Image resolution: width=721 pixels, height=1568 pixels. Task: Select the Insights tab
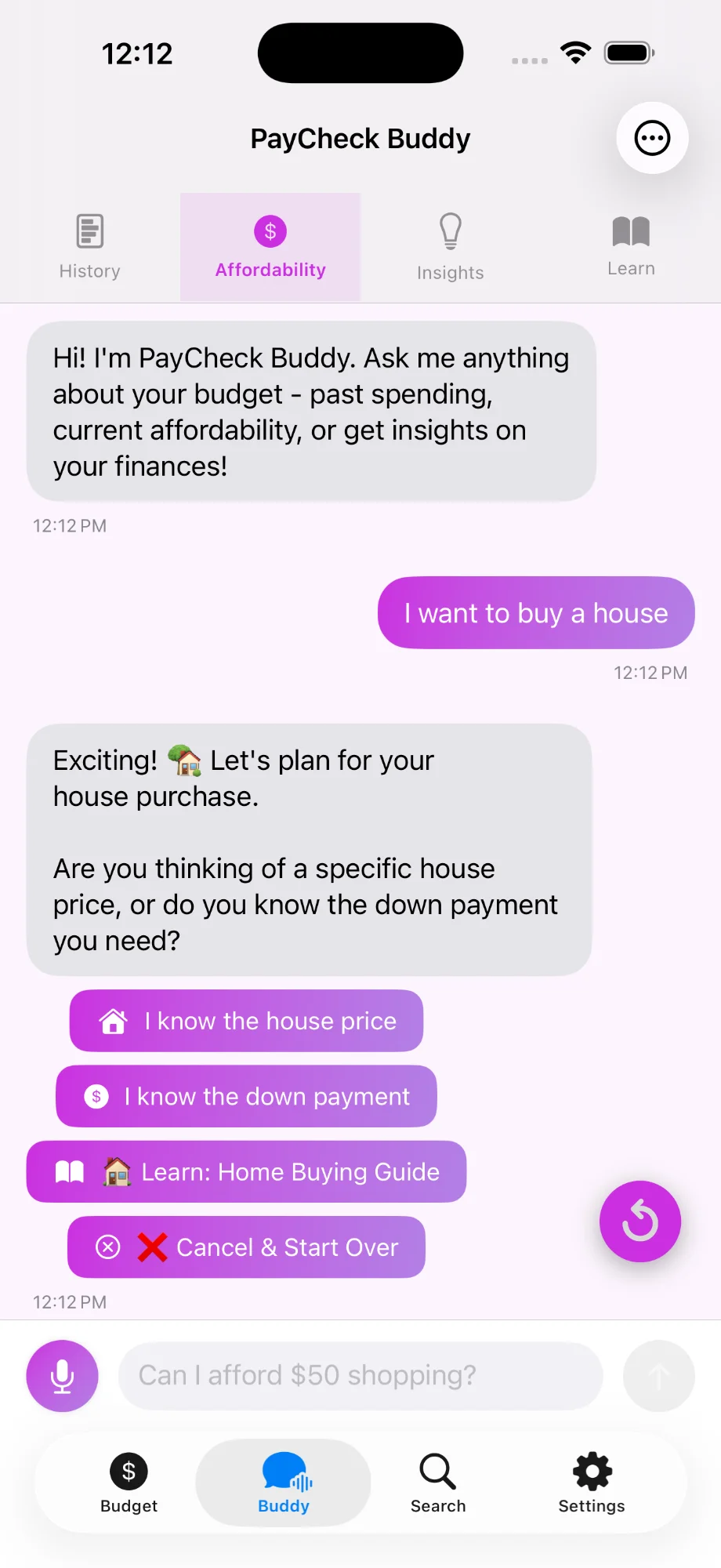pos(450,246)
